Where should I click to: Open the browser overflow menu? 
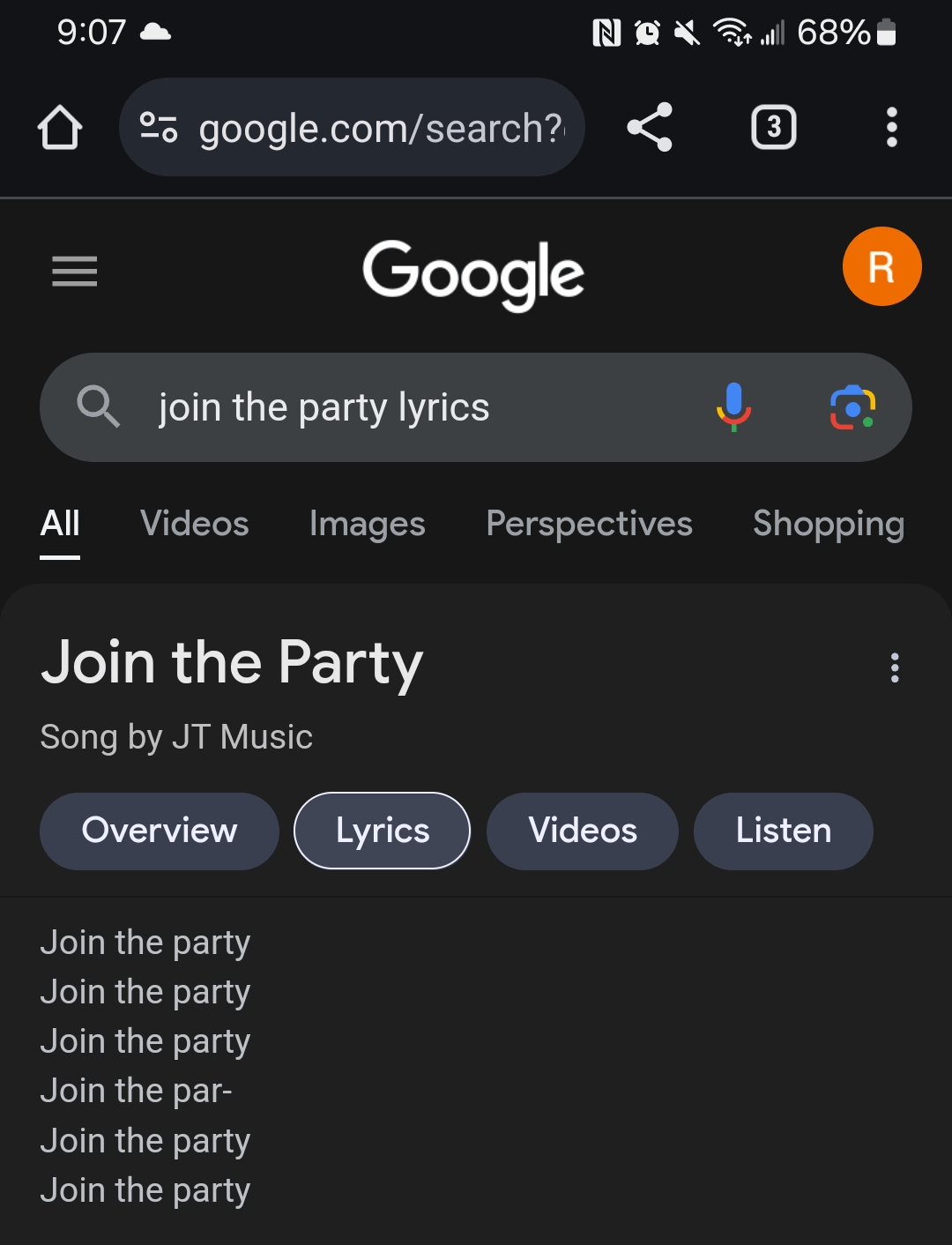[891, 128]
